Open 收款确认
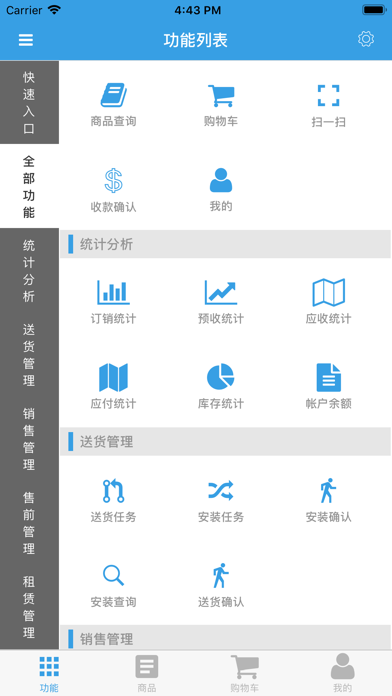The width and height of the screenshot is (392, 696). 113,190
